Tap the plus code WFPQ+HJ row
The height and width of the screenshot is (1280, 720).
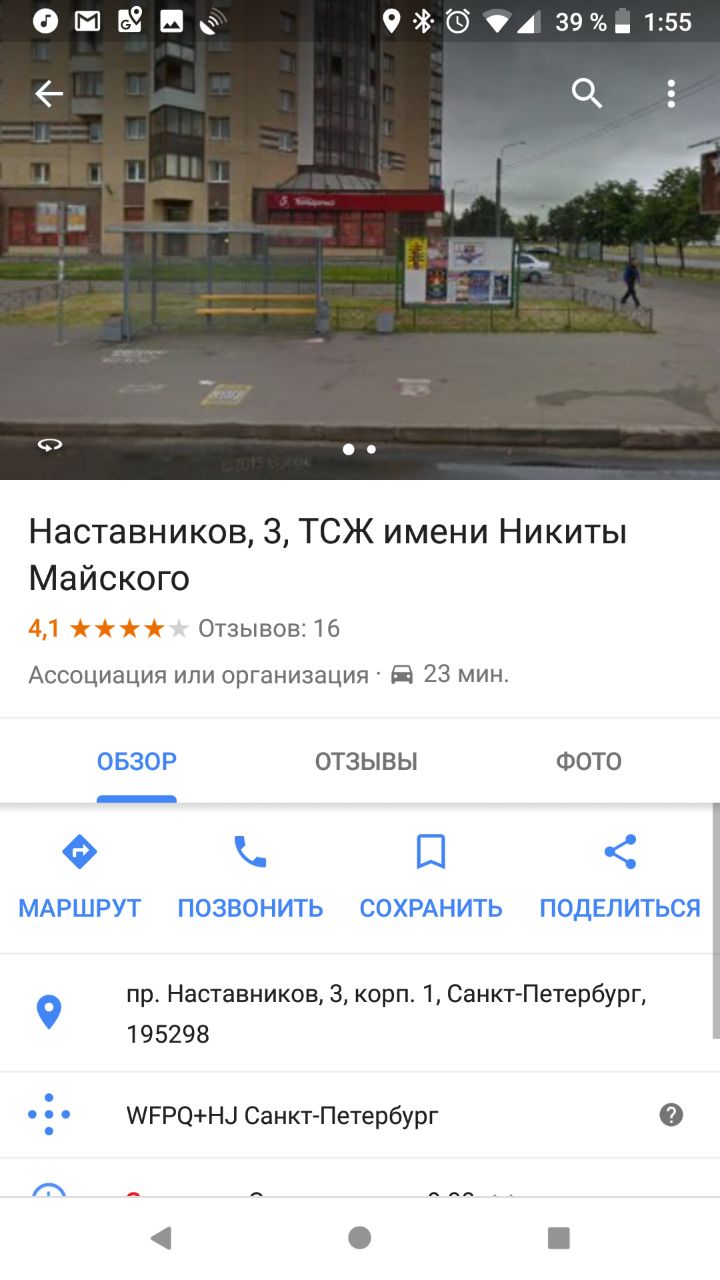[360, 1115]
